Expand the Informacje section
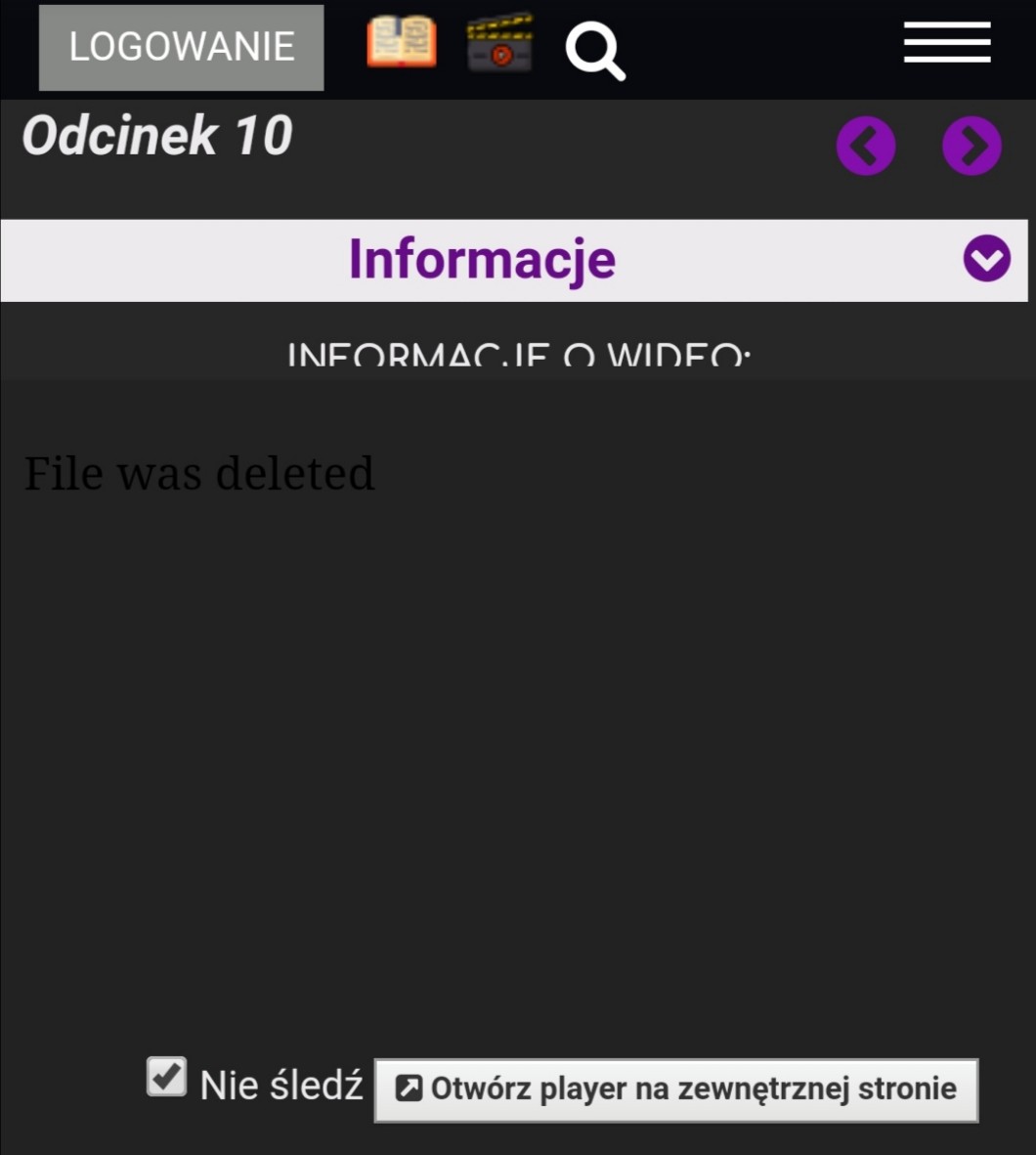The height and width of the screenshot is (1155, 1036). pos(986,259)
